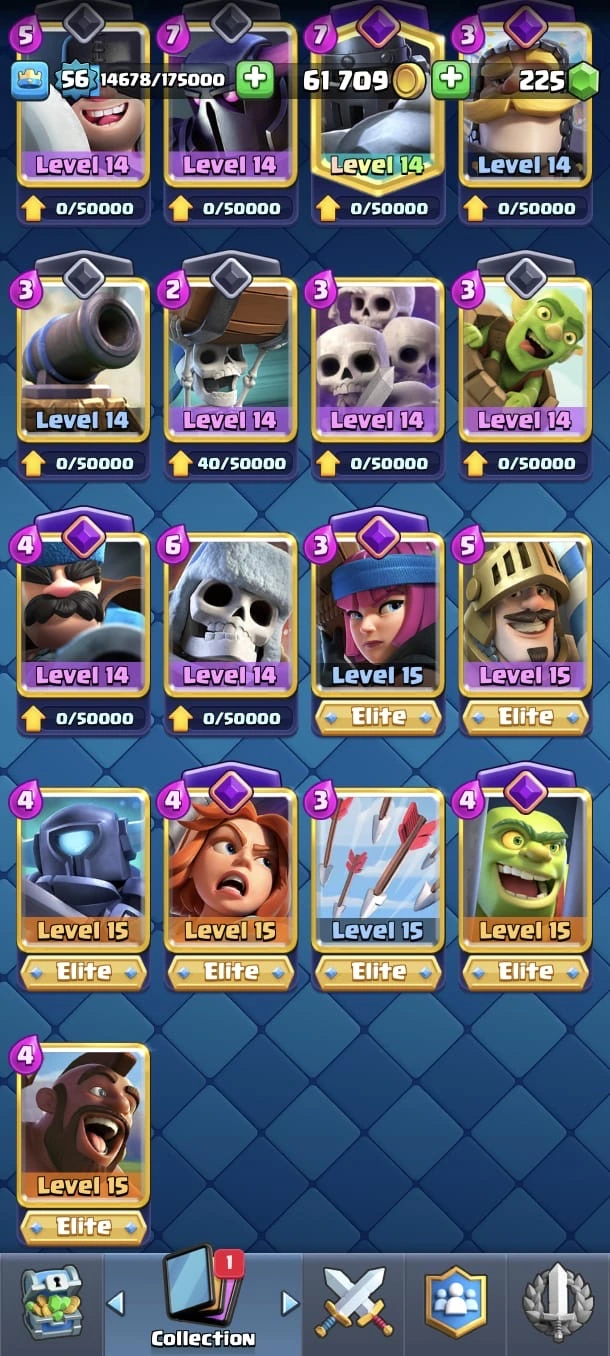The height and width of the screenshot is (1356, 610).
Task: Open the Shop chest tab
Action: click(x=52, y=1301)
